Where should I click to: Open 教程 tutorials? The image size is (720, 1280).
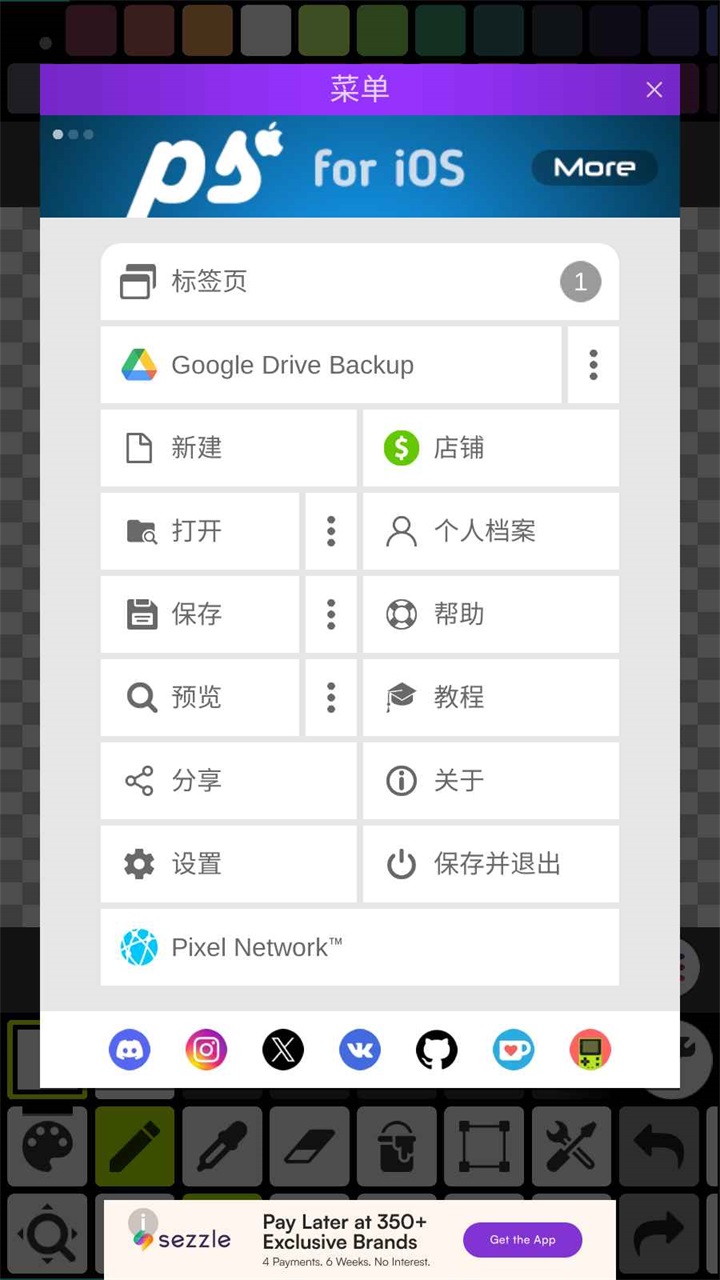point(490,697)
